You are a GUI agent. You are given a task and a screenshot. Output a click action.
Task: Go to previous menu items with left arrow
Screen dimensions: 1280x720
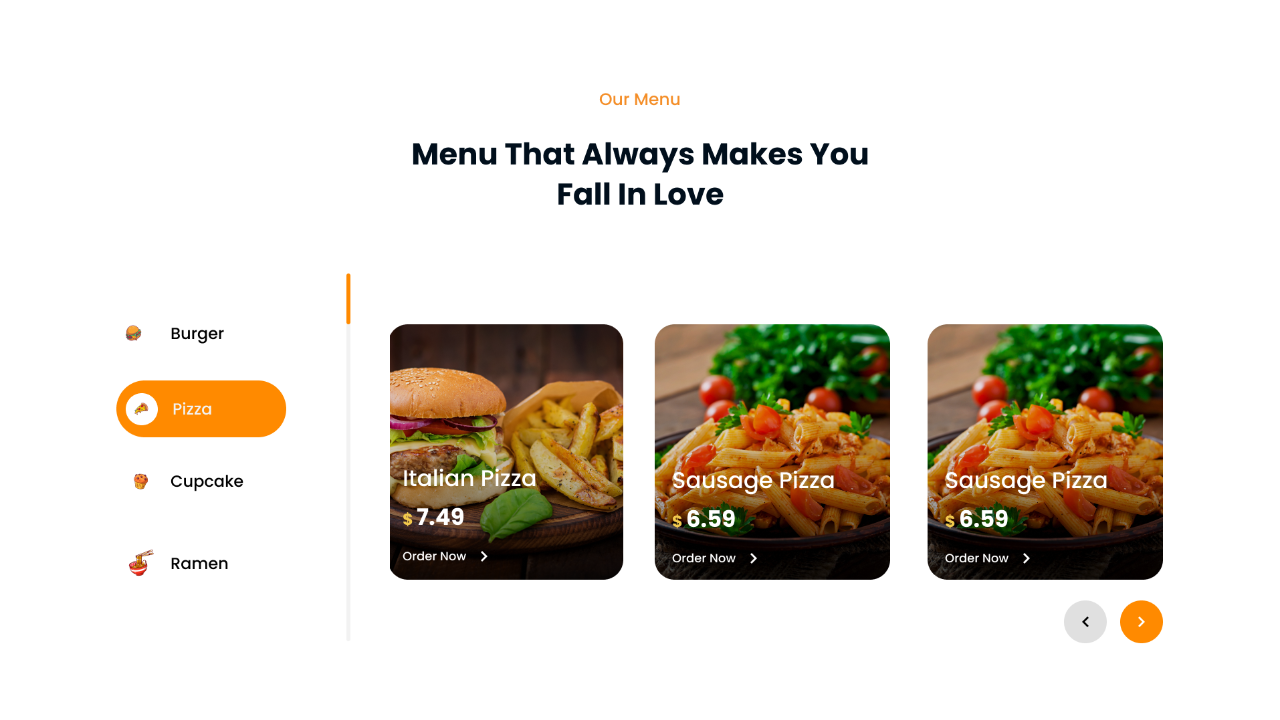coord(1085,622)
